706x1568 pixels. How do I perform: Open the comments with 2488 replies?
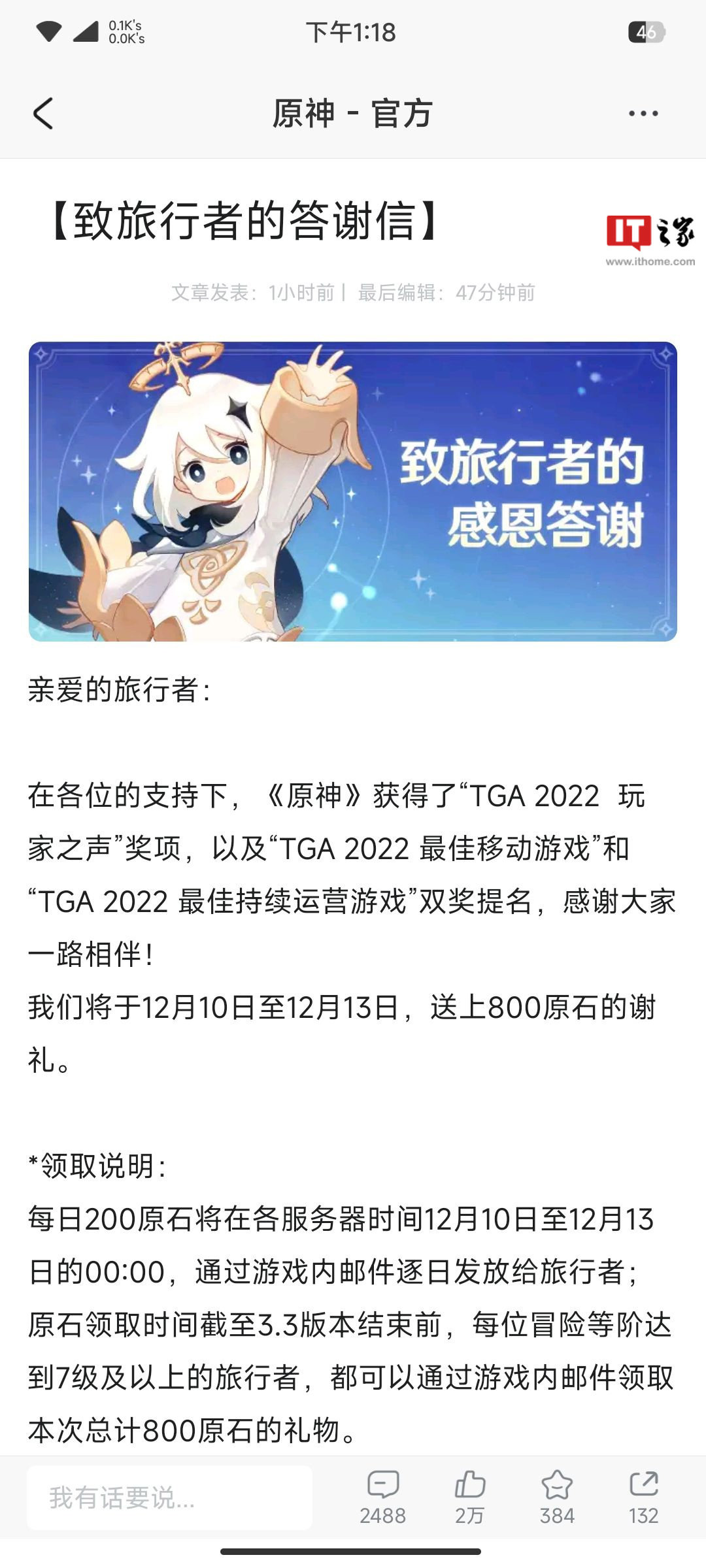(x=383, y=1496)
